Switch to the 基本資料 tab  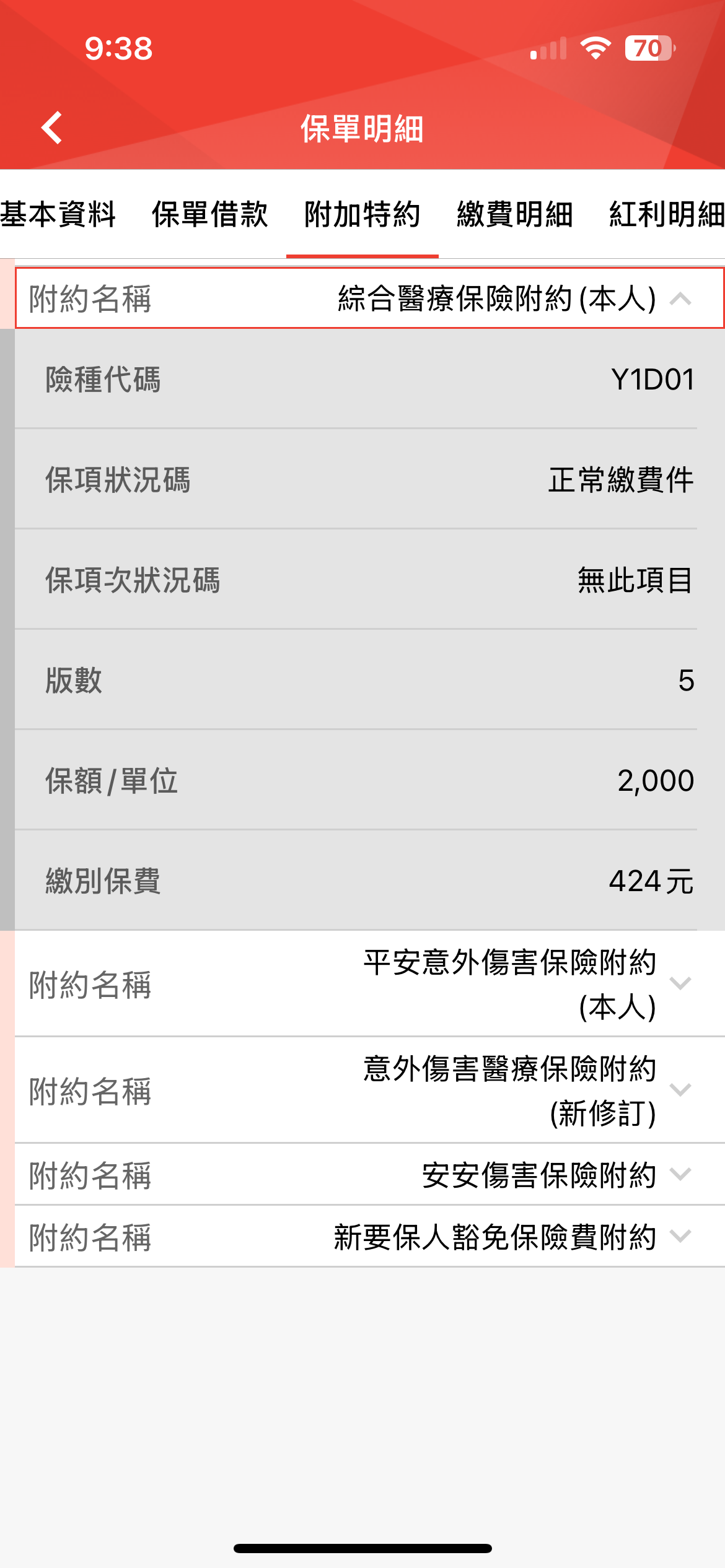tap(58, 214)
